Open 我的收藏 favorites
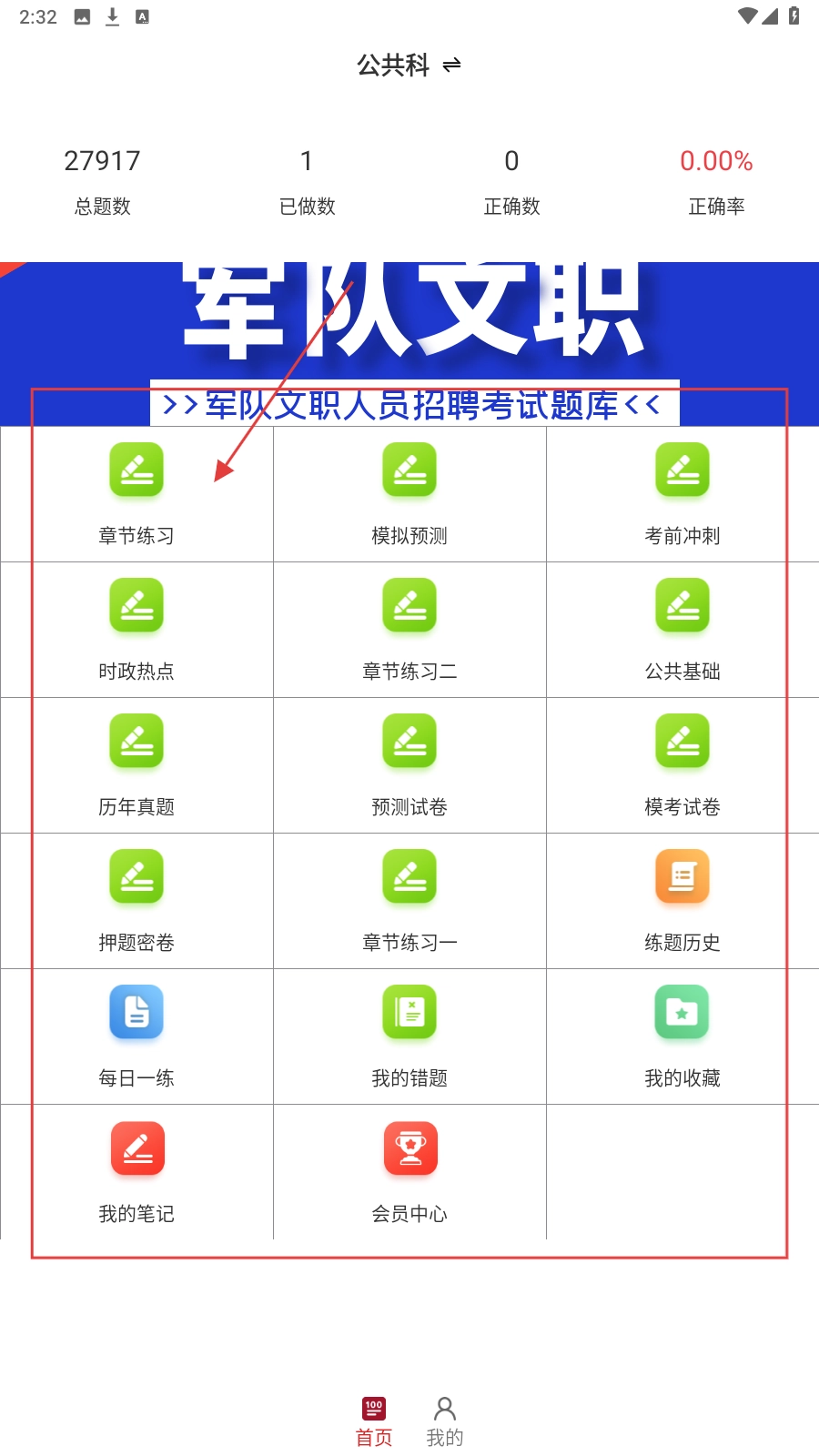 (682, 1036)
